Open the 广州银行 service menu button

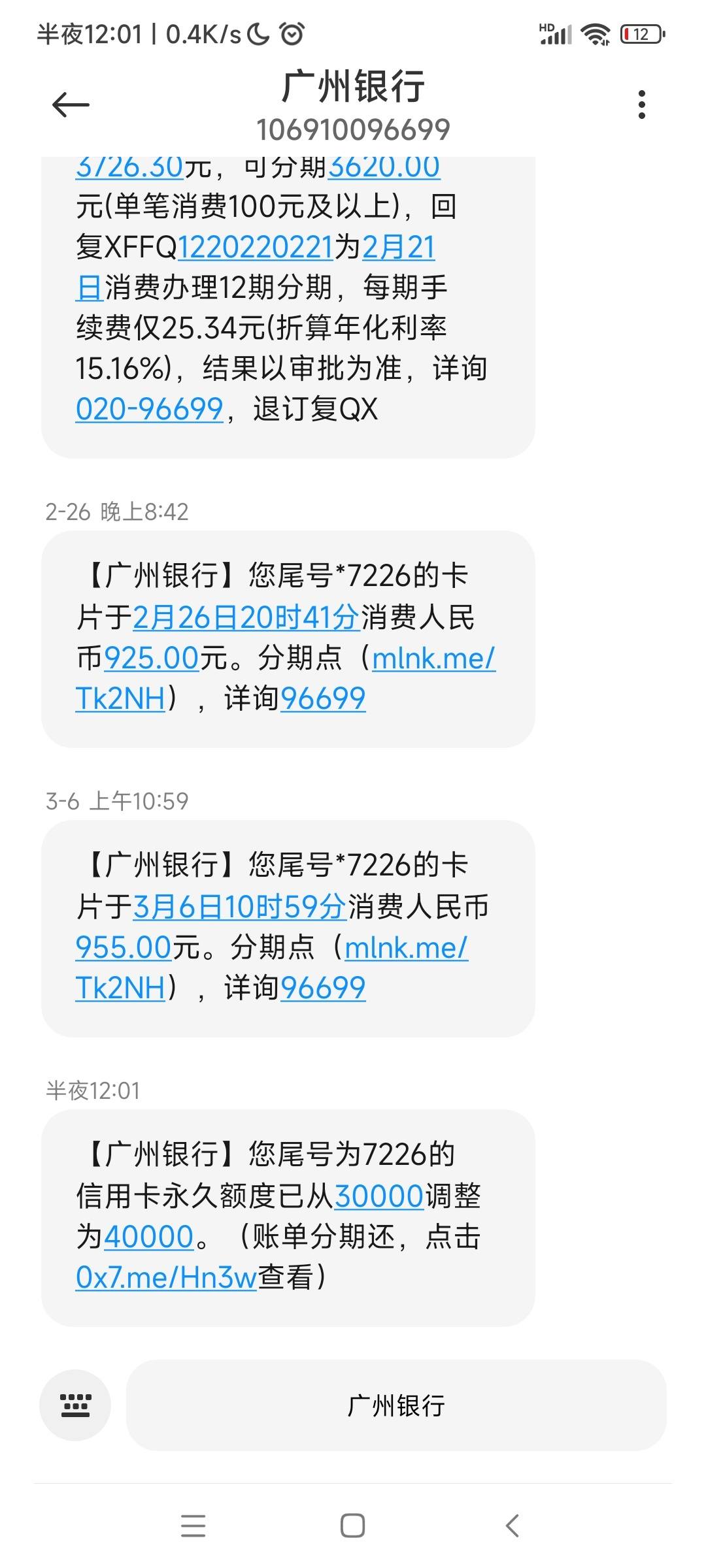coord(396,1405)
